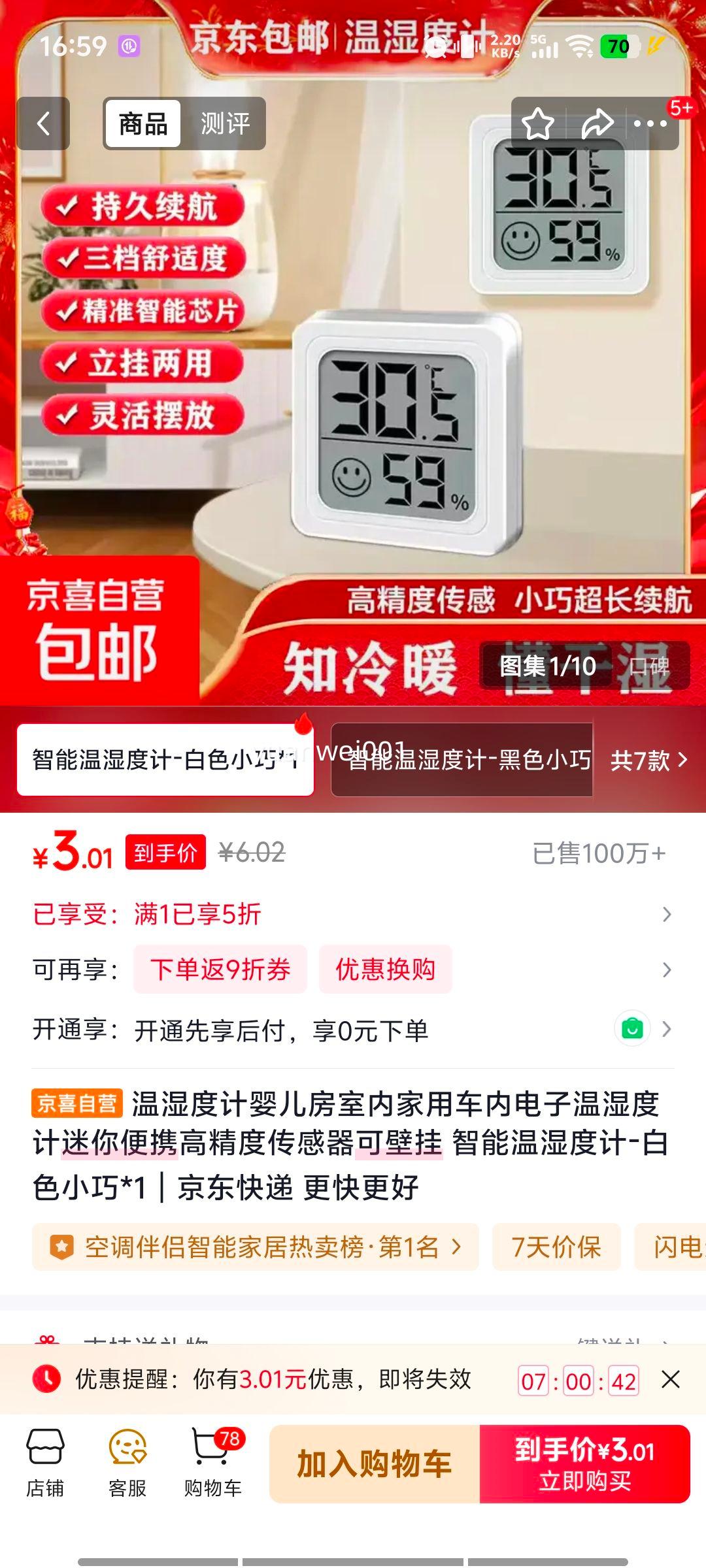Switch to the 测评 tab

225,124
